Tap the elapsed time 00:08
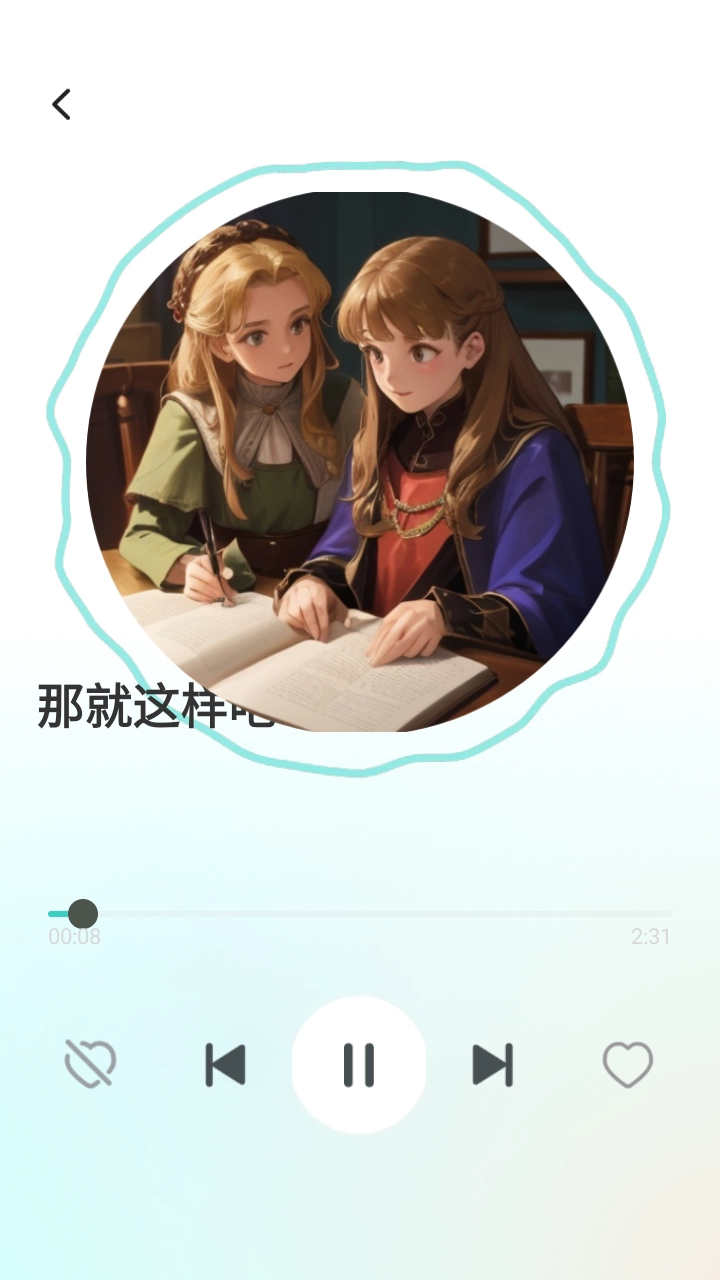Image resolution: width=720 pixels, height=1280 pixels. [x=73, y=937]
